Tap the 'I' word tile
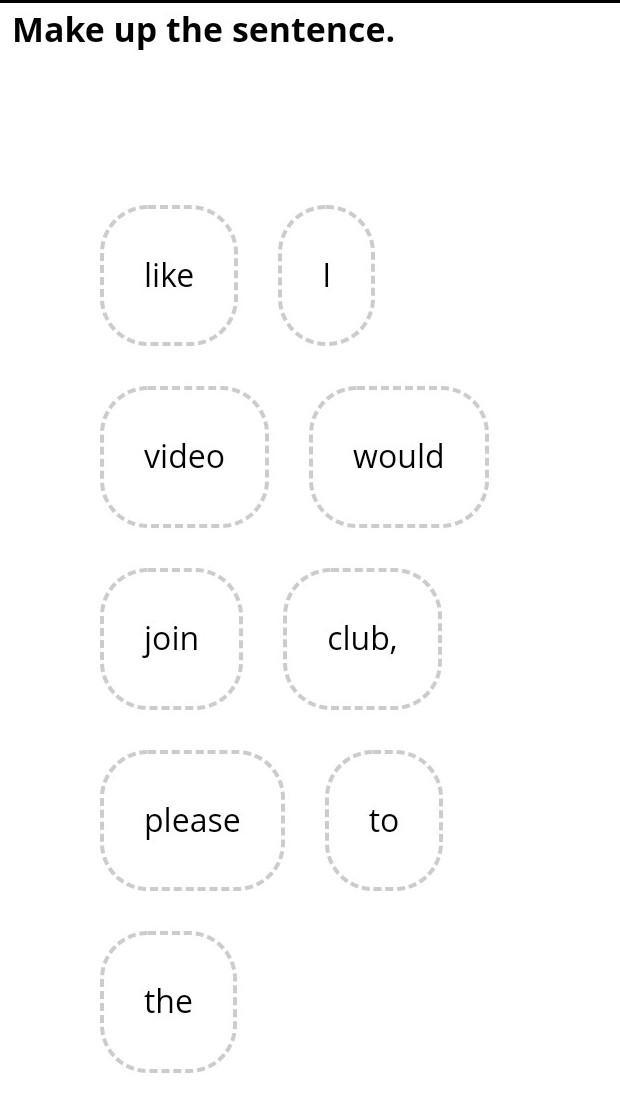620x1095 pixels. (x=326, y=275)
